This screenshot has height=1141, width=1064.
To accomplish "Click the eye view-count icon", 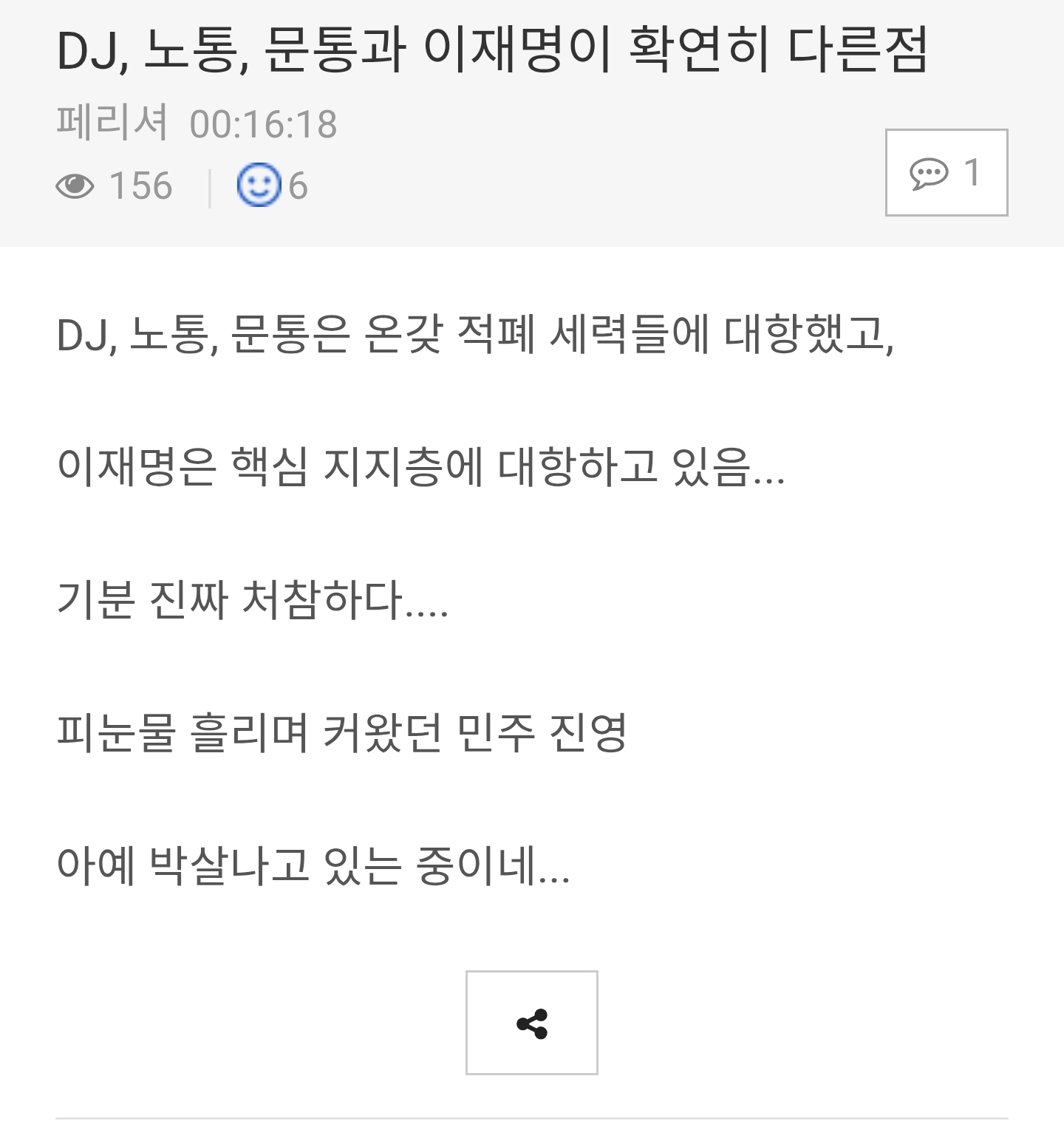I will coord(76,185).
